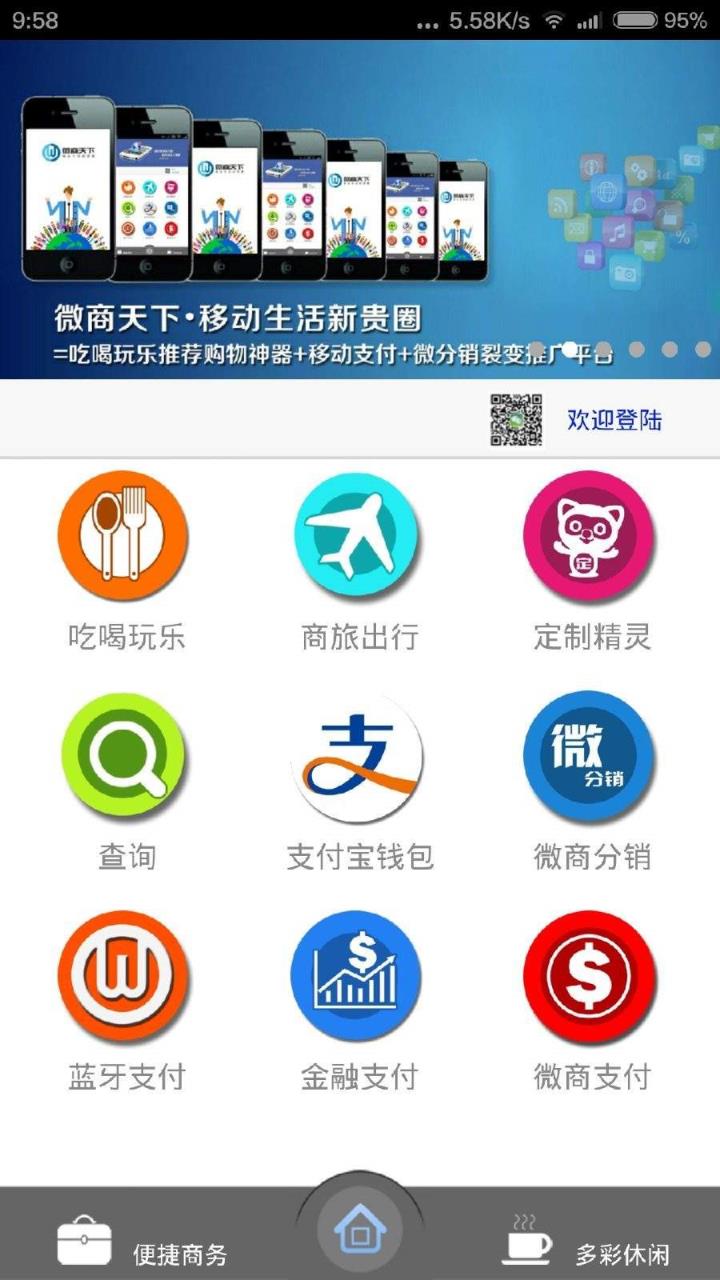720x1280 pixels.
Task: Open the 商旅出行 travel icon
Action: pyautogui.click(x=357, y=536)
